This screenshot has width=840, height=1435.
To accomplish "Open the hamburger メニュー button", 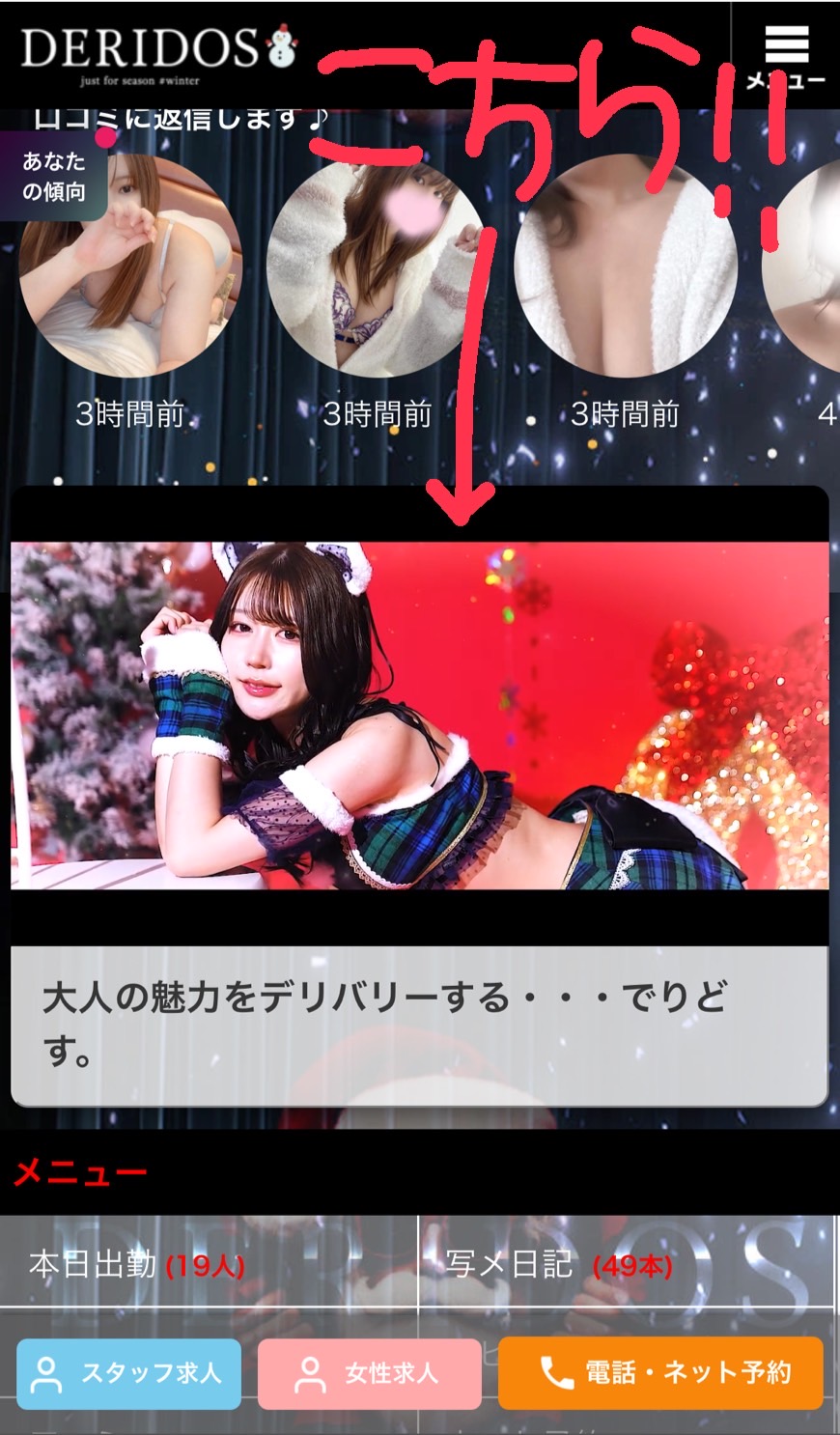I will point(786,56).
